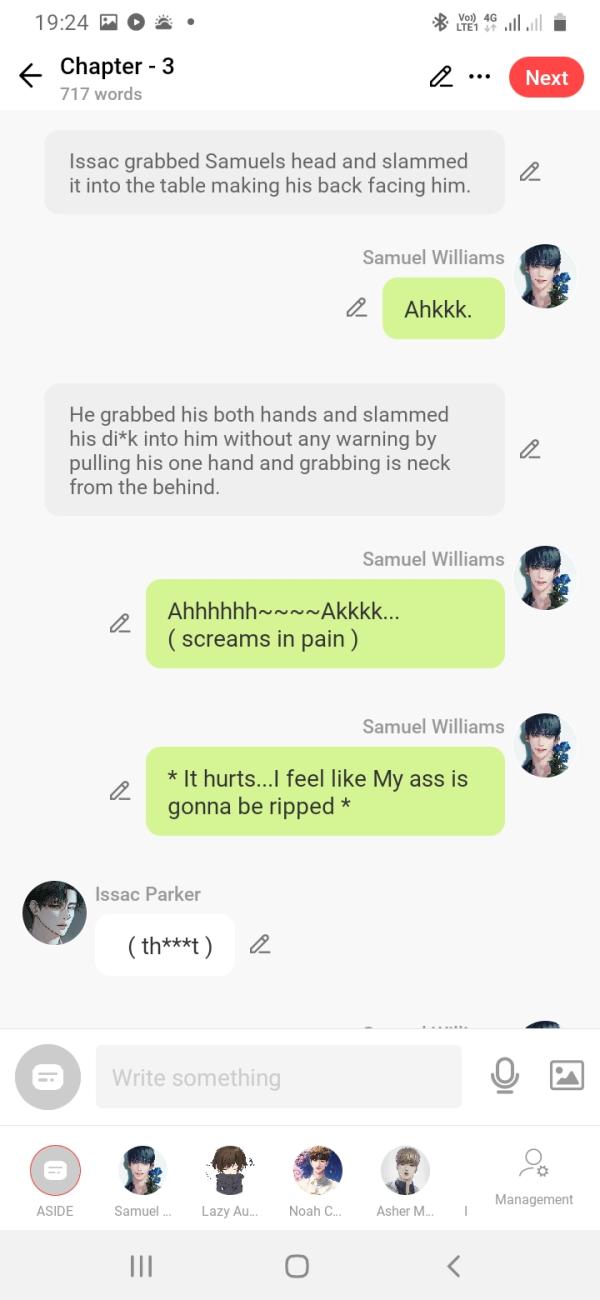
Task: Tap the system home button
Action: coord(297,1266)
